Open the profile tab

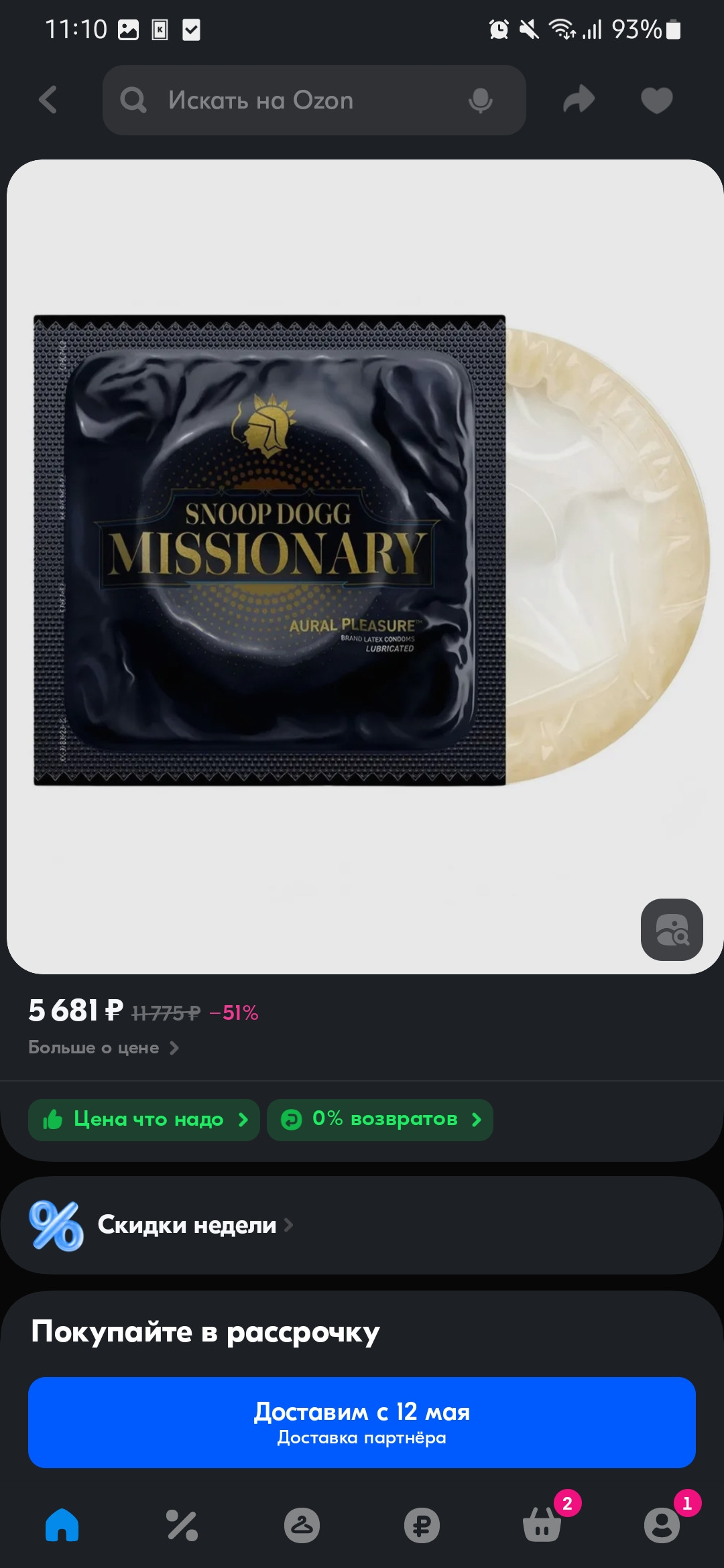[662, 1525]
